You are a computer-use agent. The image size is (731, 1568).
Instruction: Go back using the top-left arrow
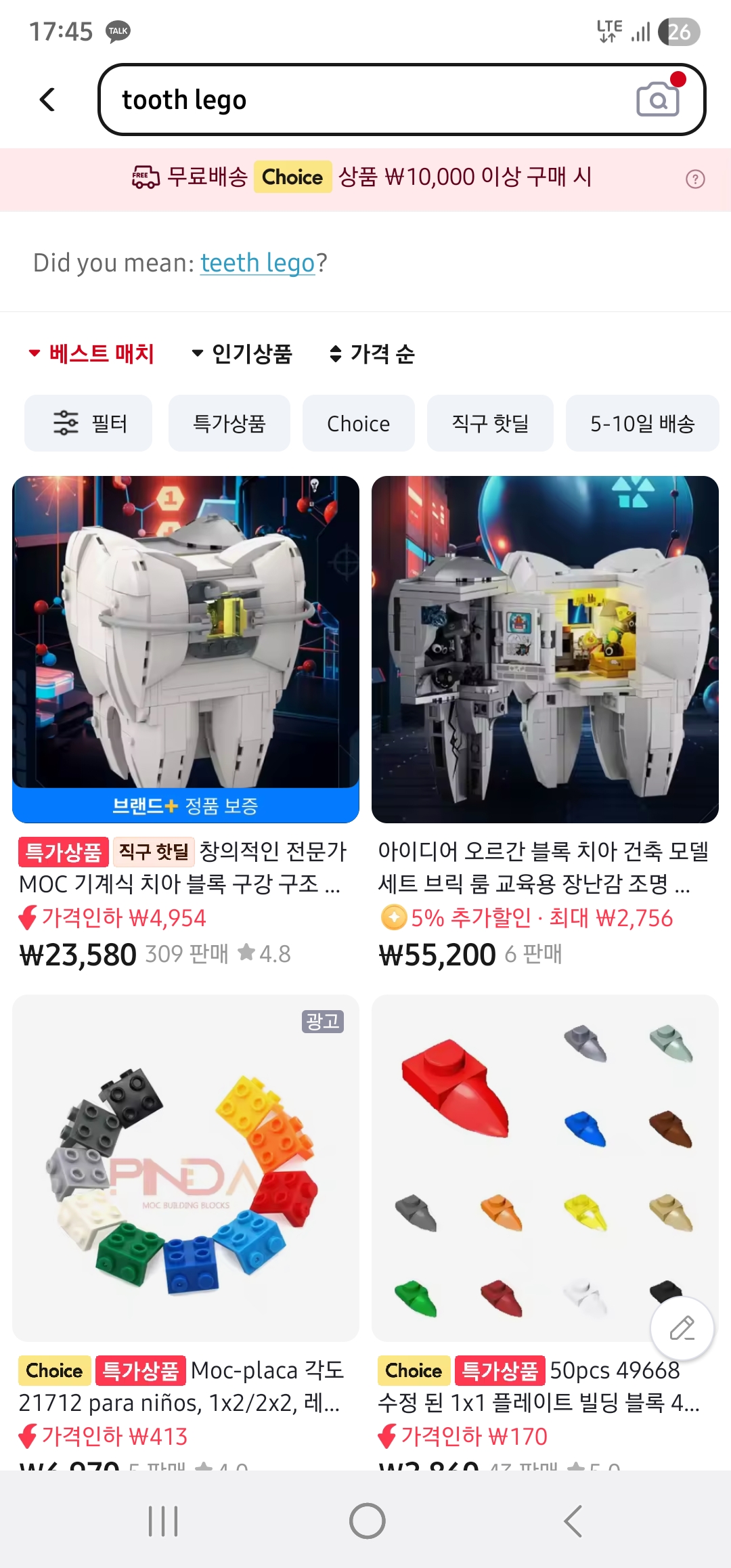click(x=47, y=100)
